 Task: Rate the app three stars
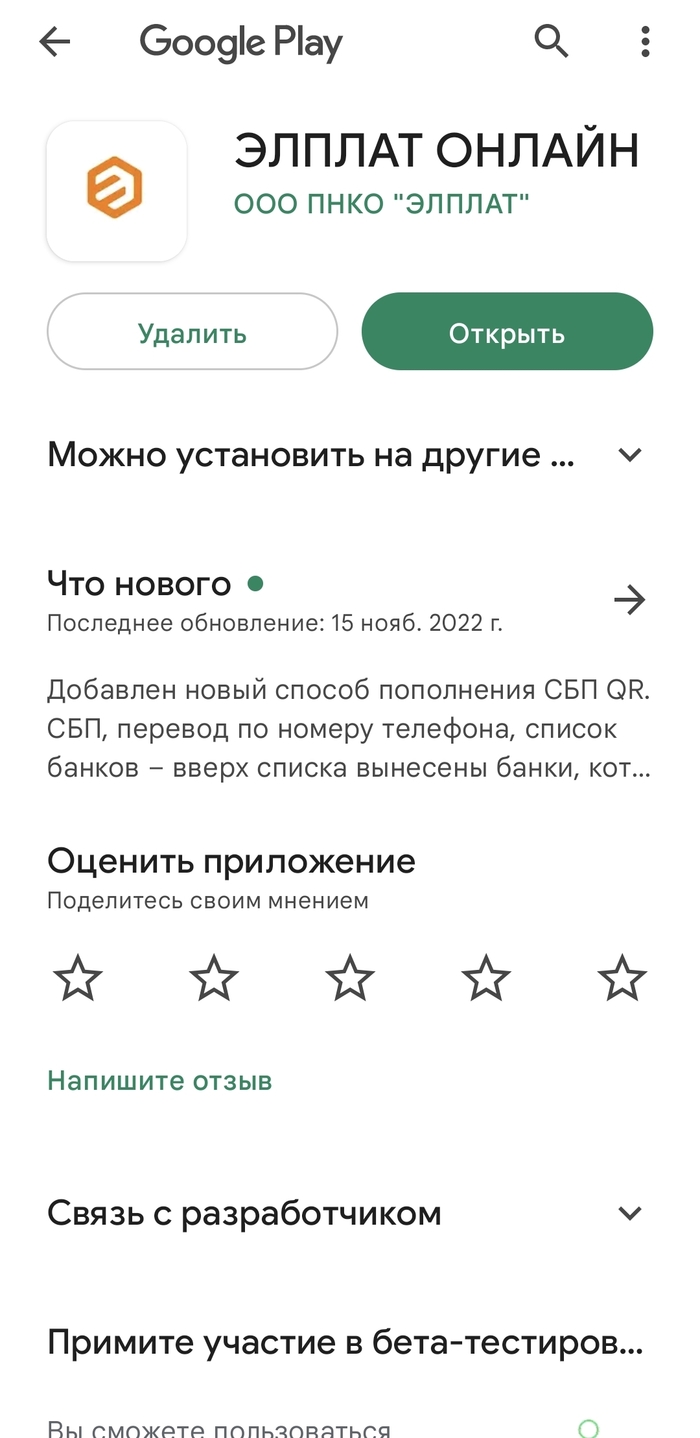click(350, 978)
